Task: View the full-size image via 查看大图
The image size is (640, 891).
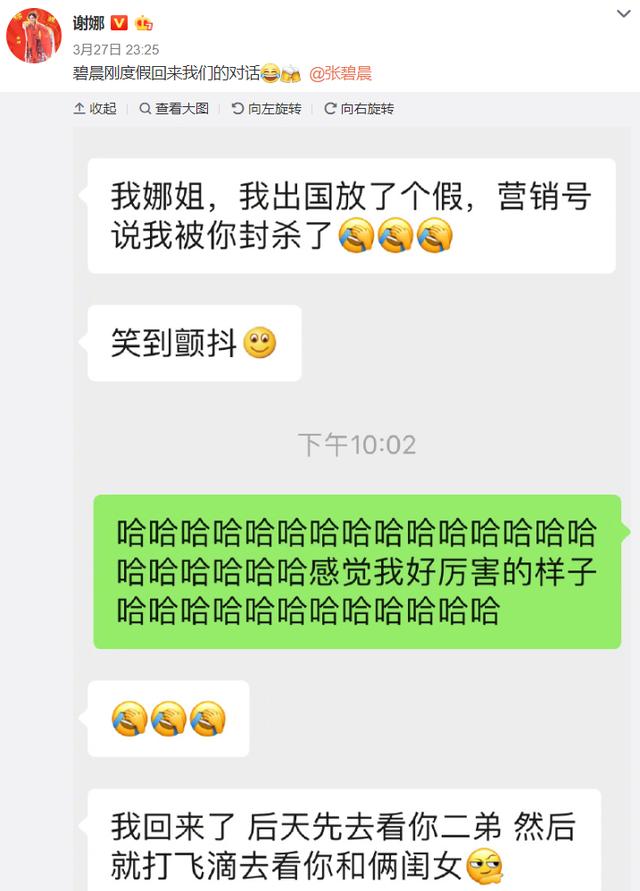Action: [x=174, y=108]
